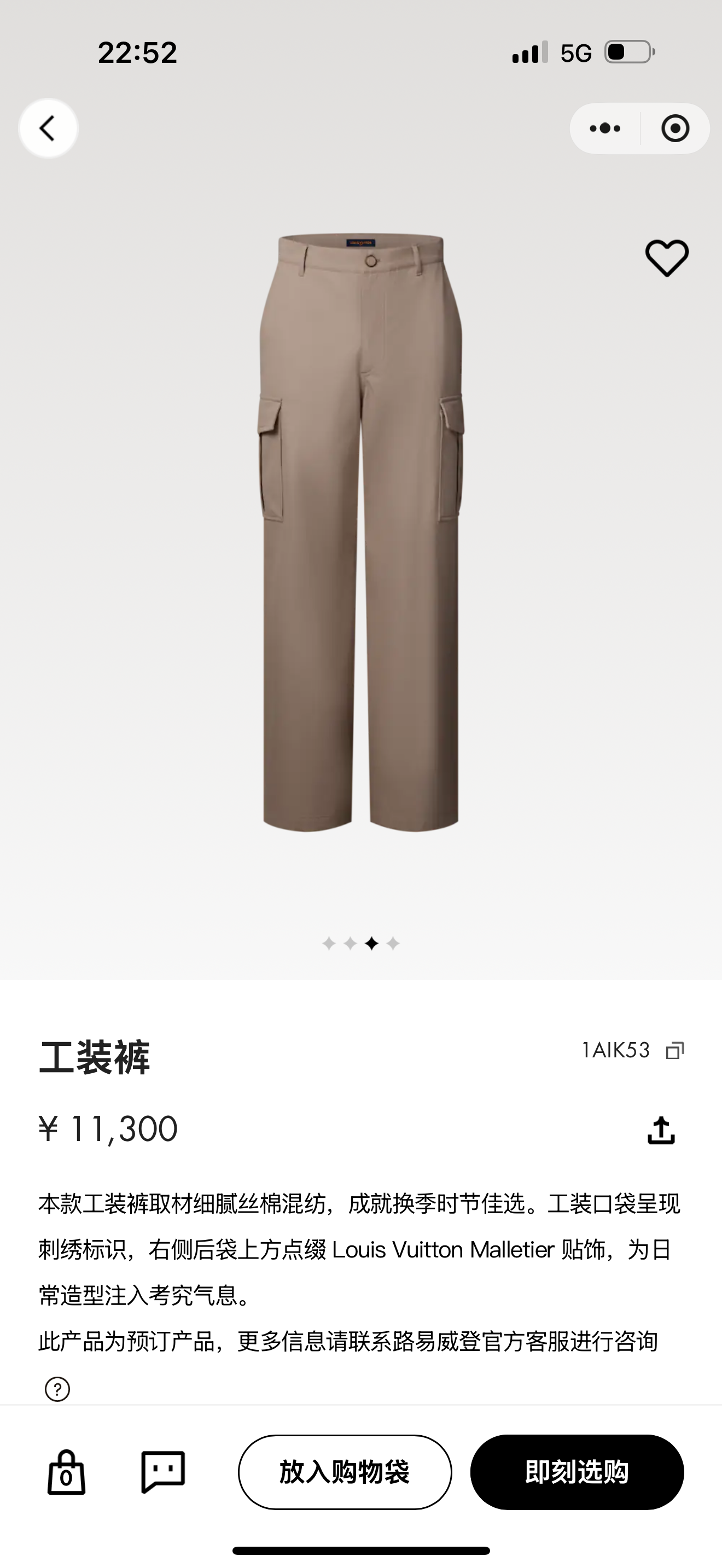The width and height of the screenshot is (722, 1568).
Task: Open the mini program more-options menu
Action: 605,128
